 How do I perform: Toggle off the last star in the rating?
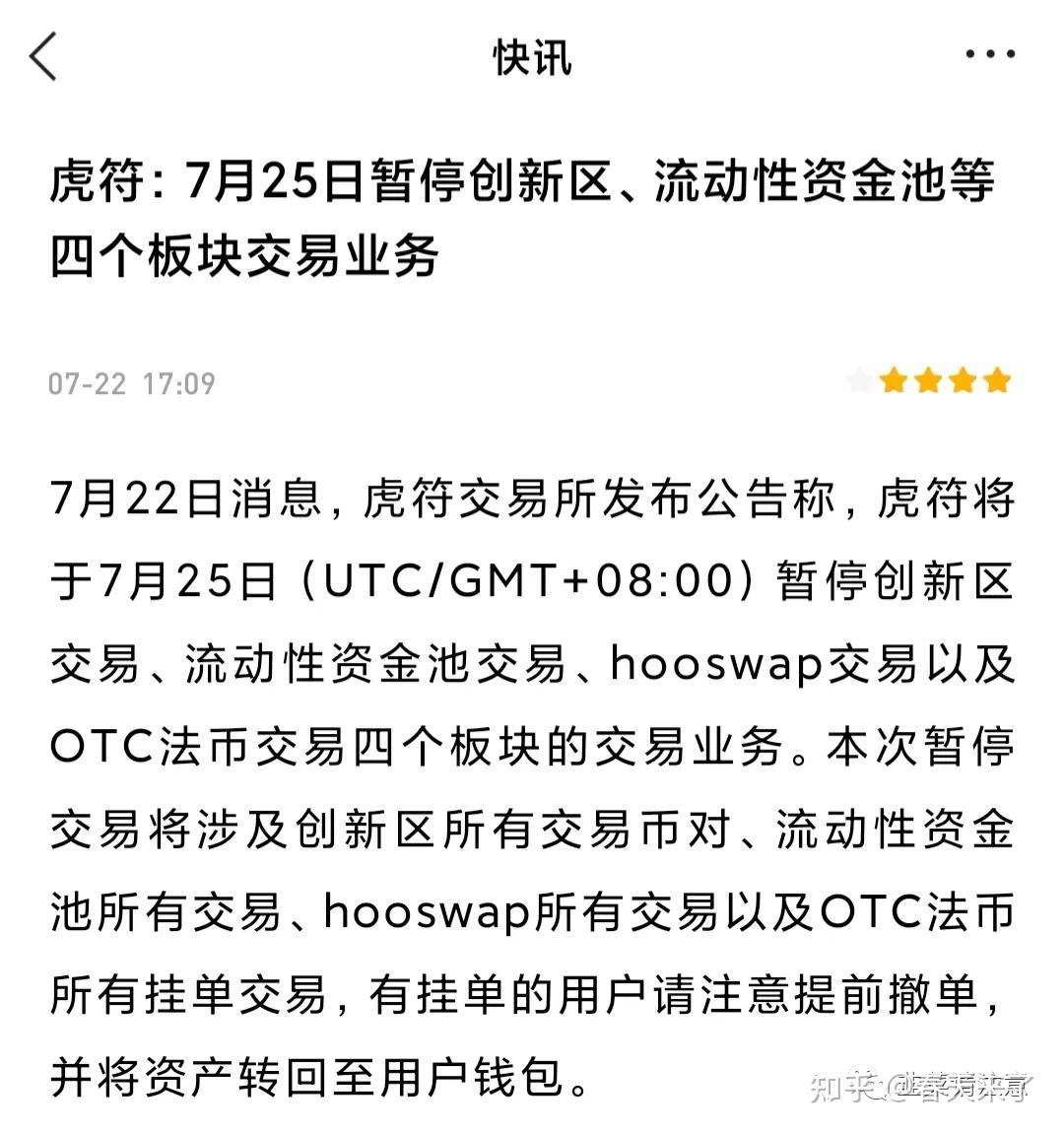click(x=997, y=378)
